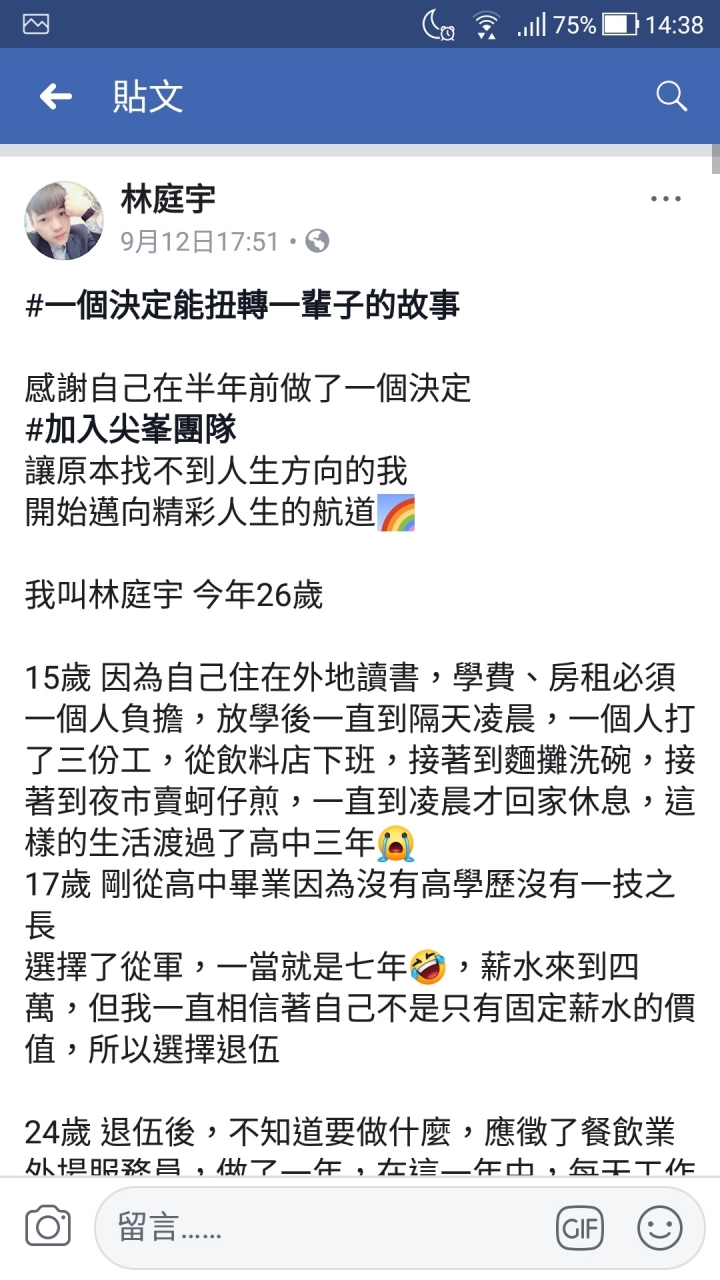Go back from the 貼文 screen

coord(56,97)
